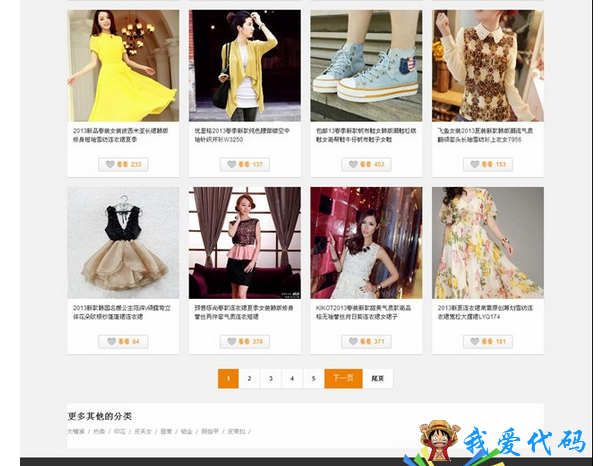The width and height of the screenshot is (603, 466).
Task: Like the item with 181 likes
Action: pos(487,341)
